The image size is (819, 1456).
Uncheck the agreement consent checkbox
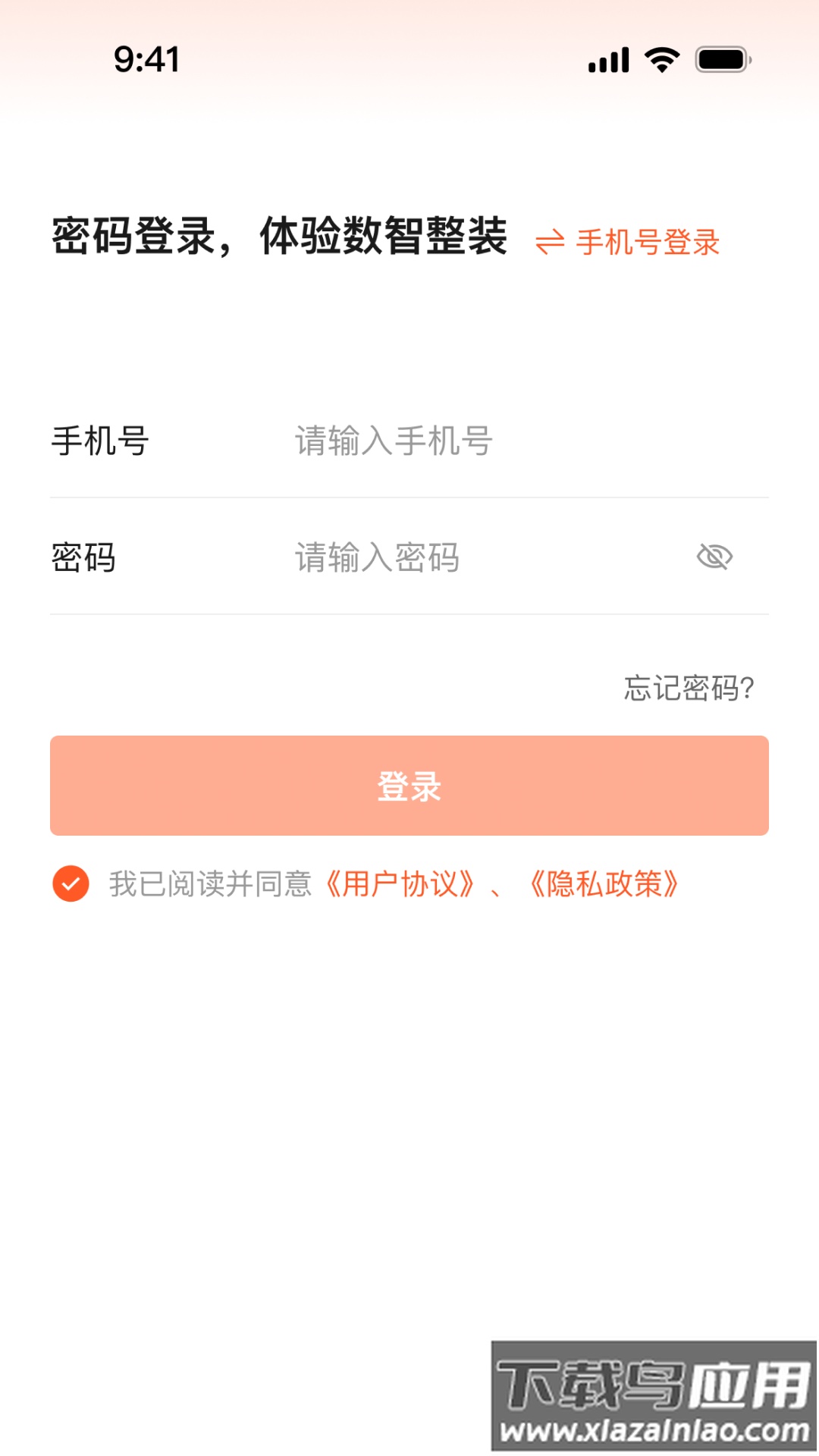[x=69, y=883]
